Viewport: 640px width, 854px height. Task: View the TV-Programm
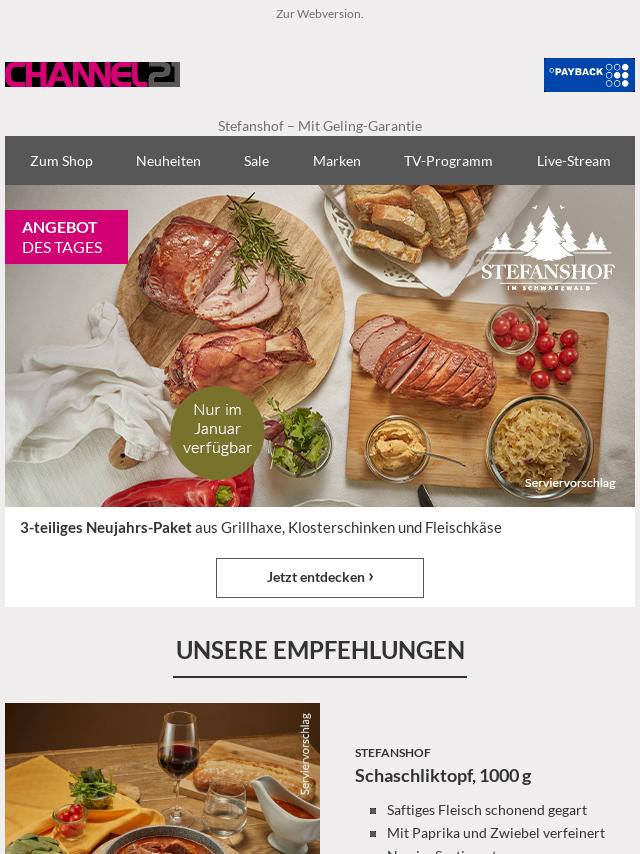[448, 161]
